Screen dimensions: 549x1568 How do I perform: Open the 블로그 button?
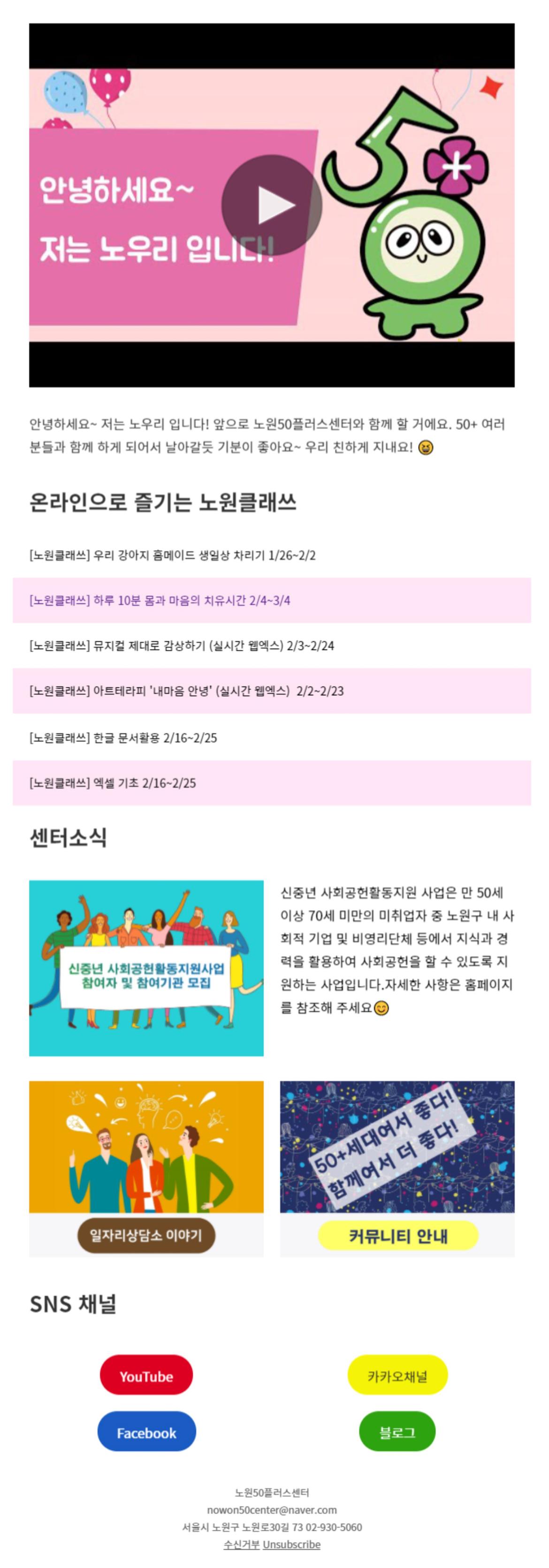pos(397,1431)
